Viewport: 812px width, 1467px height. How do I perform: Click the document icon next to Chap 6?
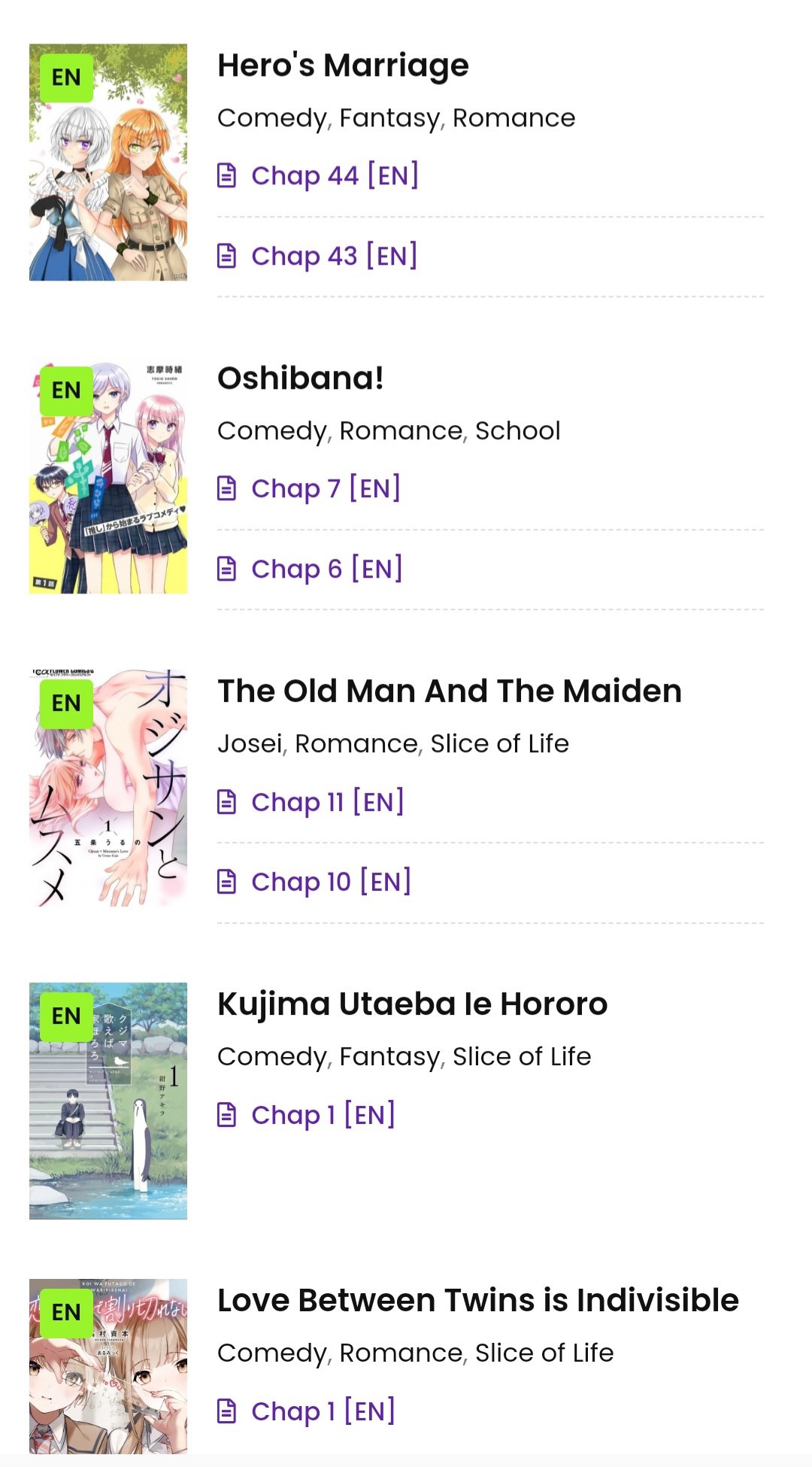(227, 569)
